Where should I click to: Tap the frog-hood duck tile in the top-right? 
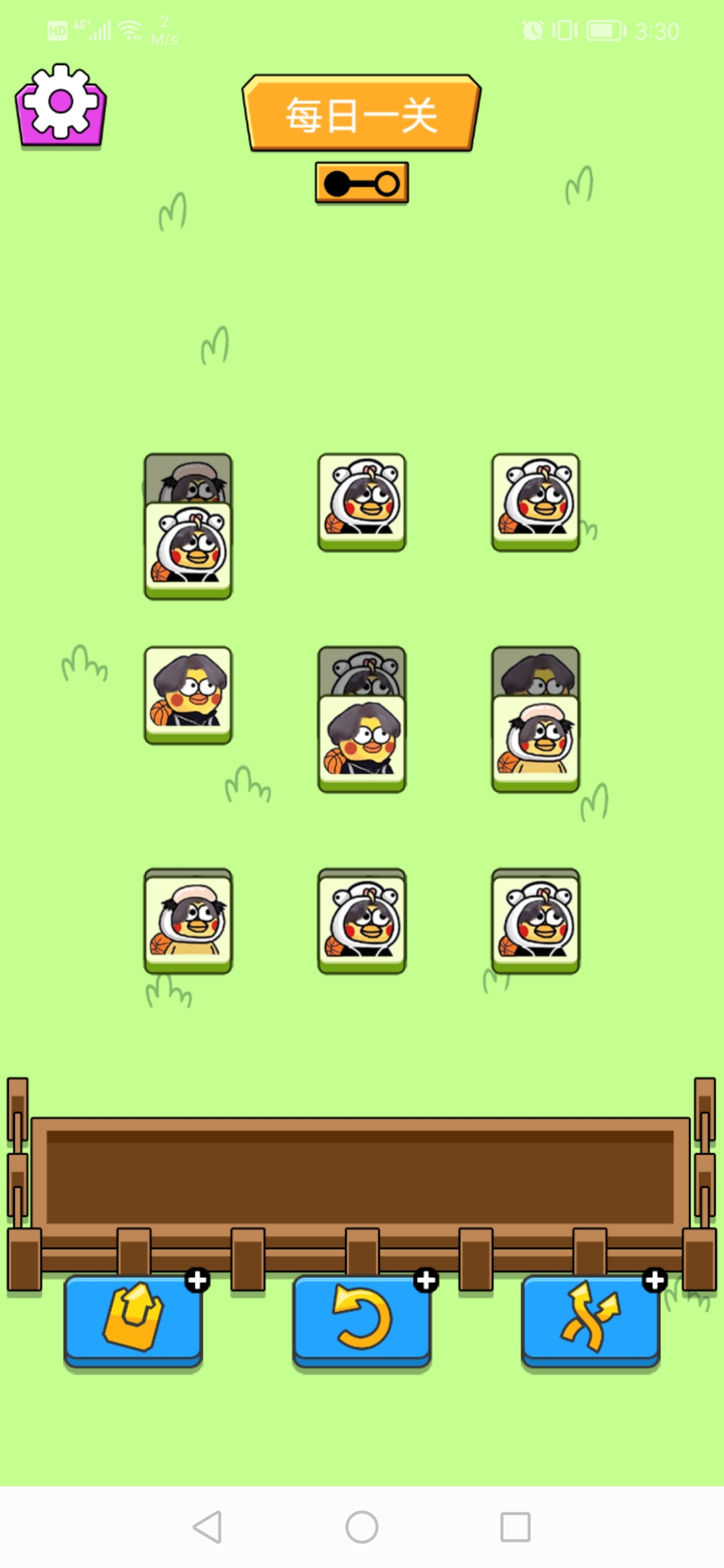coord(535,501)
